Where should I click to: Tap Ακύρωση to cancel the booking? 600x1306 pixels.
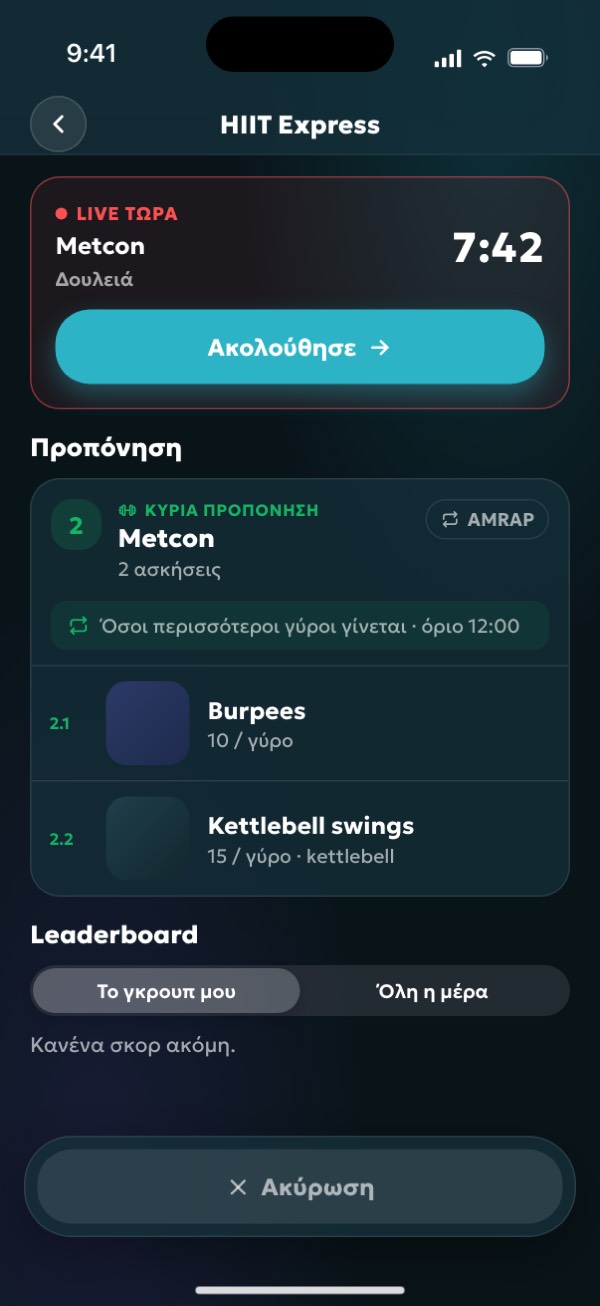coord(300,1187)
